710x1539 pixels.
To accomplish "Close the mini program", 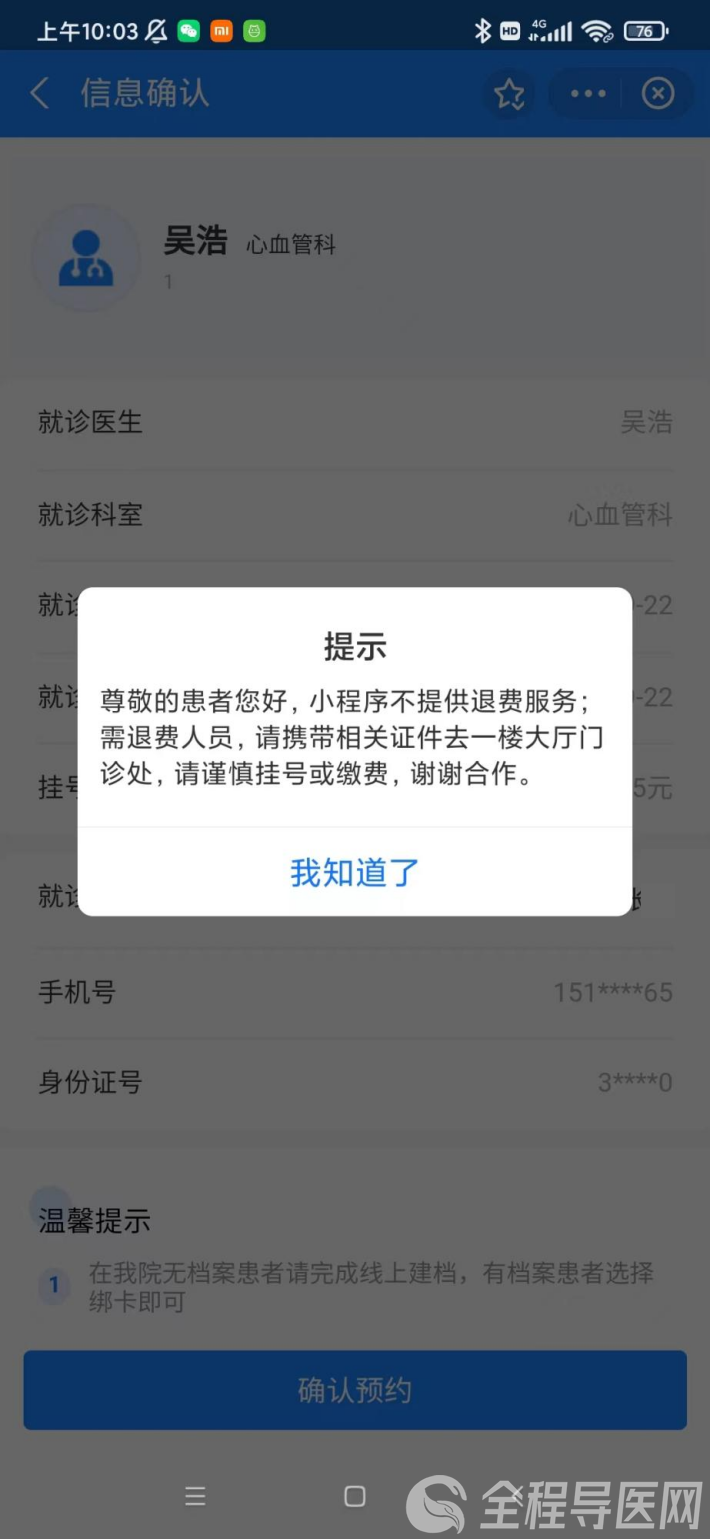I will tap(657, 94).
